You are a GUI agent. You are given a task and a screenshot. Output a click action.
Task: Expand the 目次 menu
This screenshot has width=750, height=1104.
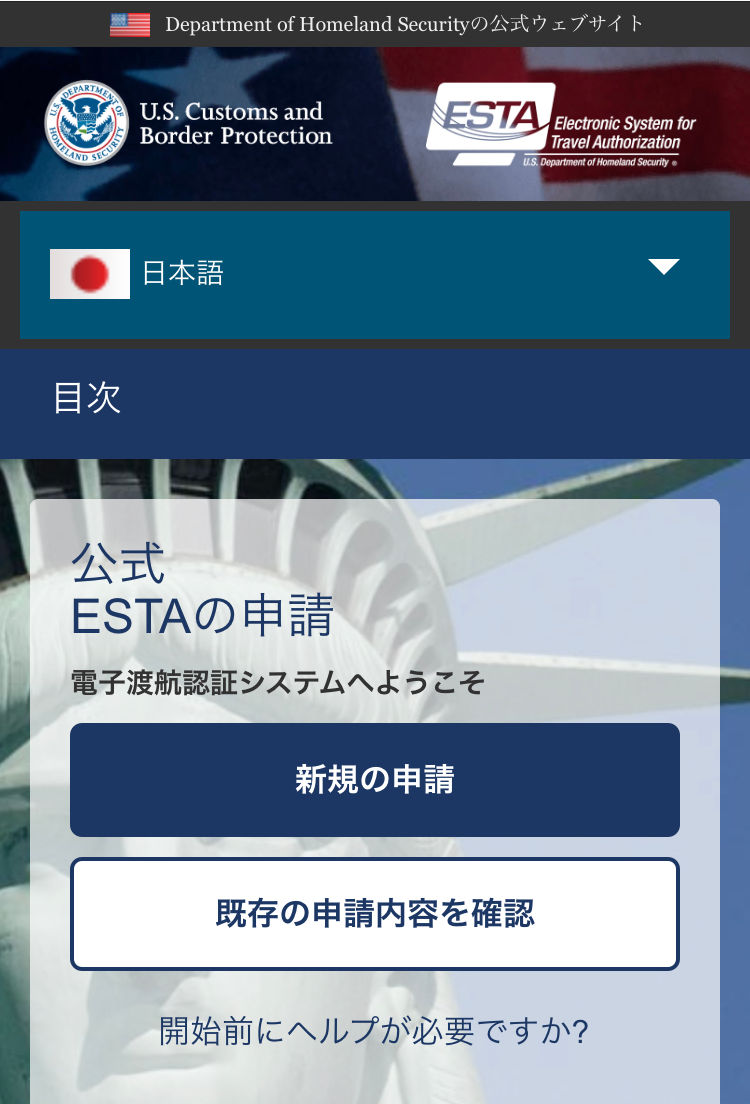87,398
